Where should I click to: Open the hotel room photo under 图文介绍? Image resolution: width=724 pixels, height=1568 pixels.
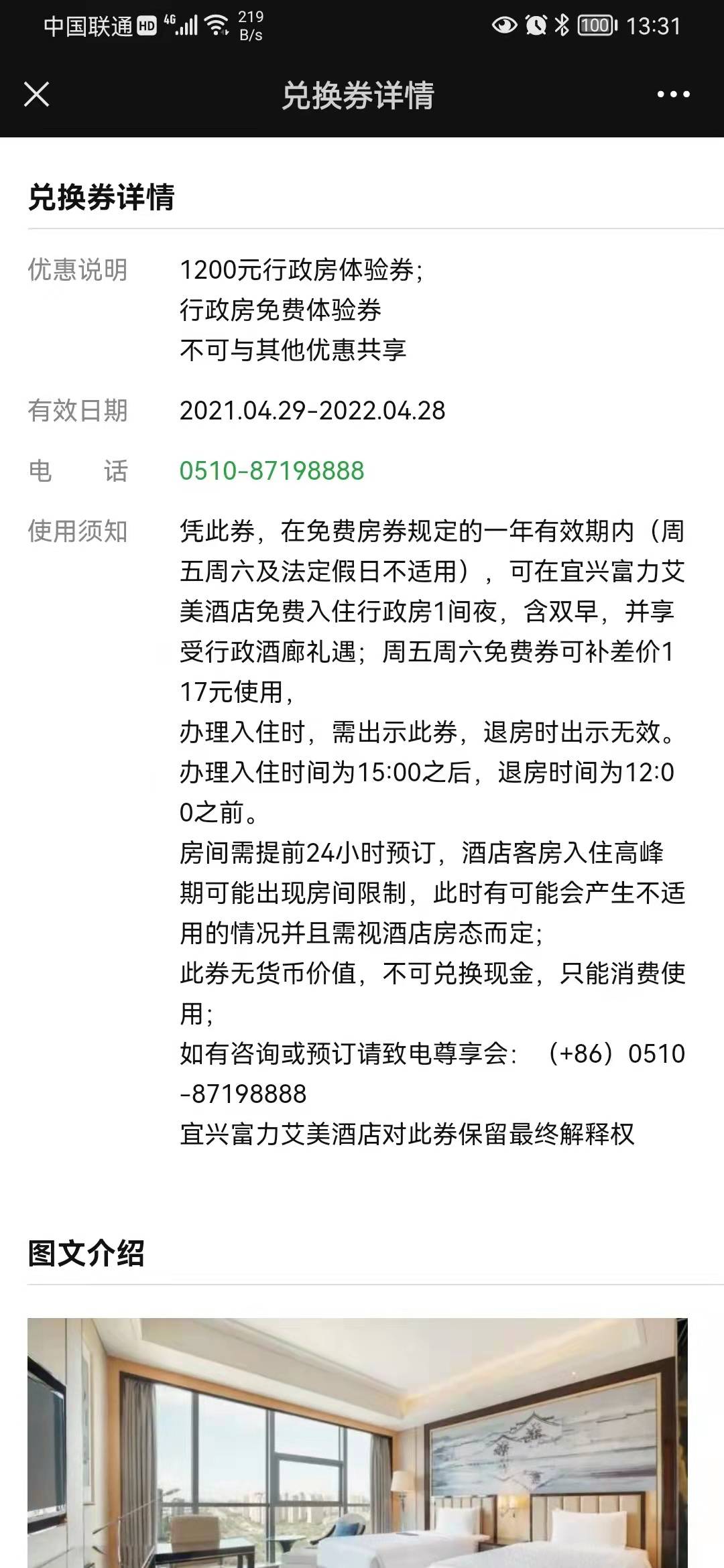(357, 1443)
